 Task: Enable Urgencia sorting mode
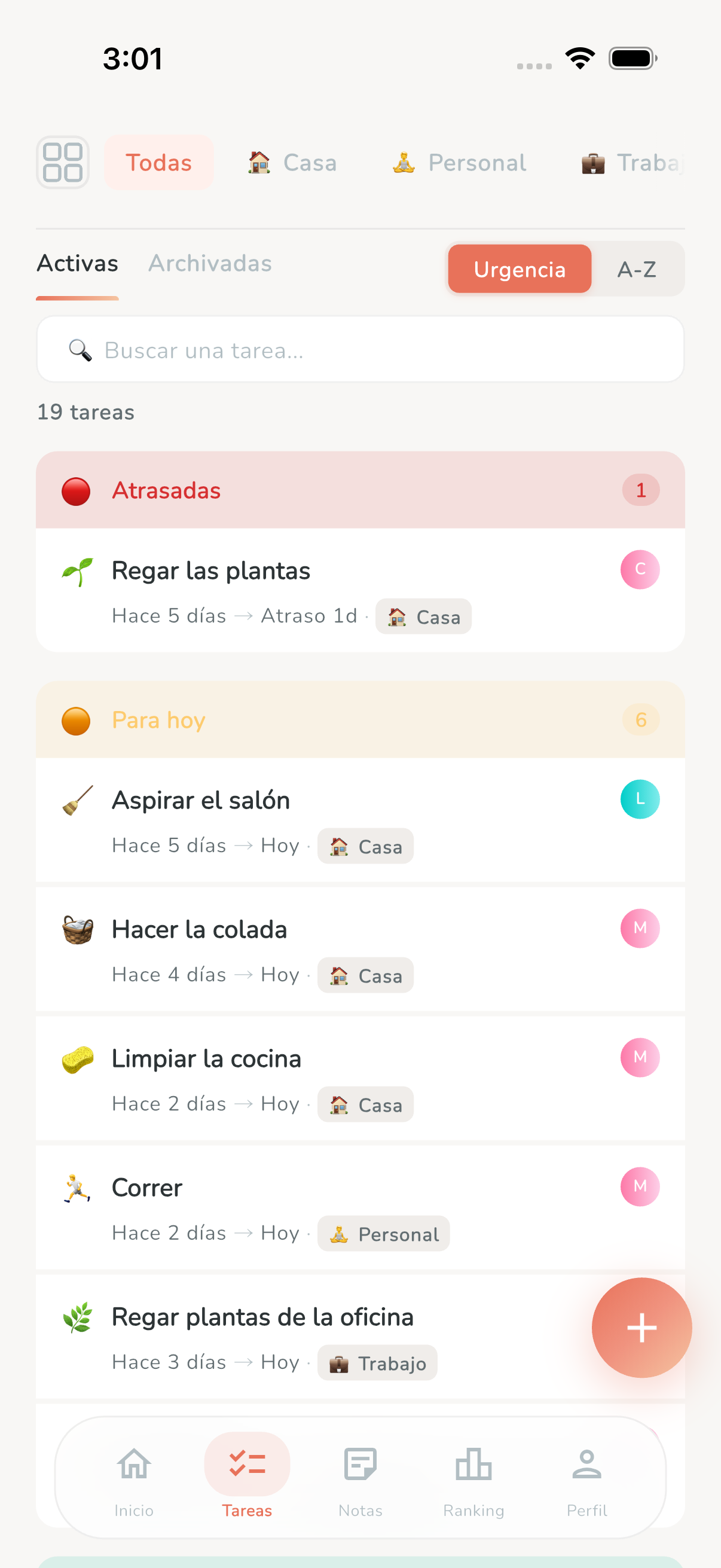520,269
